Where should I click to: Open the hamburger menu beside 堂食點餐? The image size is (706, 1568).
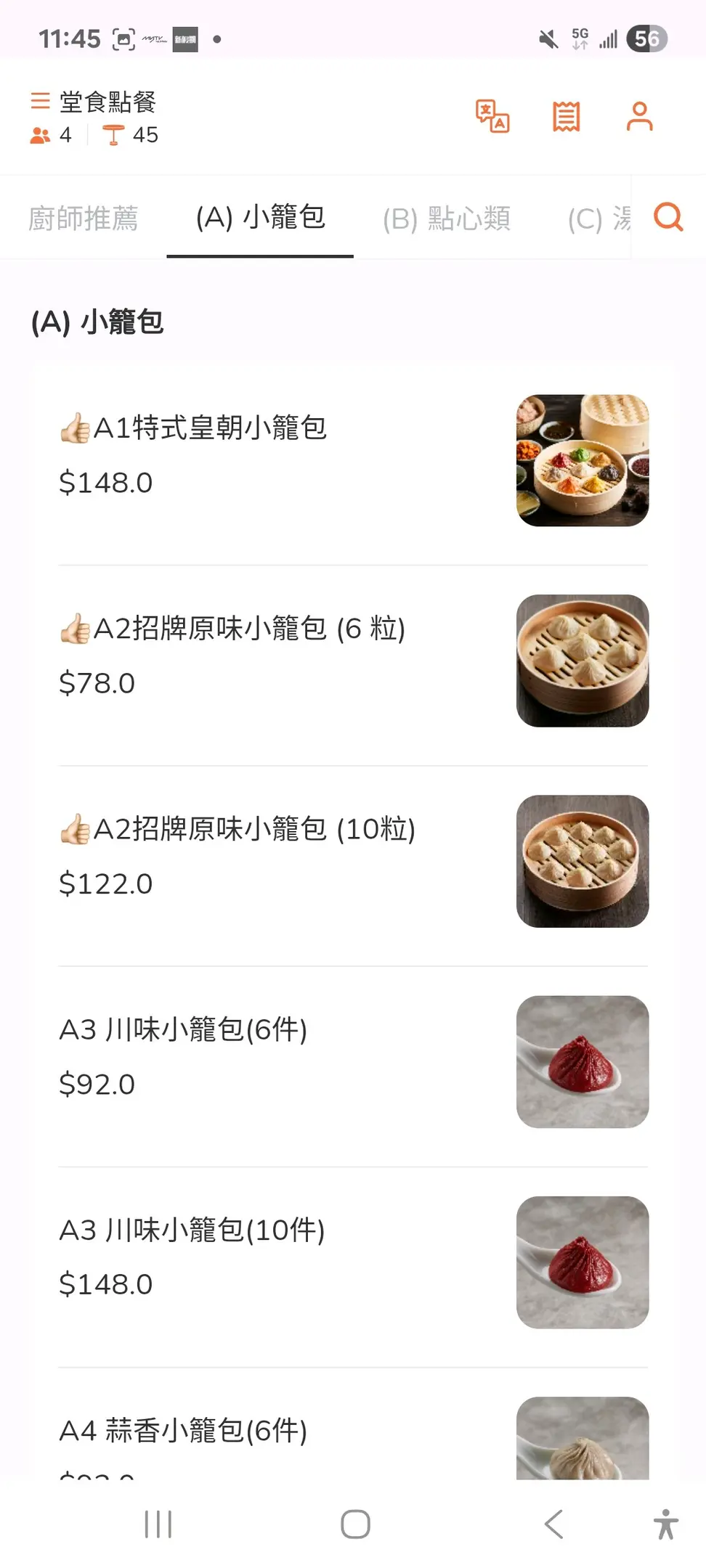[40, 100]
